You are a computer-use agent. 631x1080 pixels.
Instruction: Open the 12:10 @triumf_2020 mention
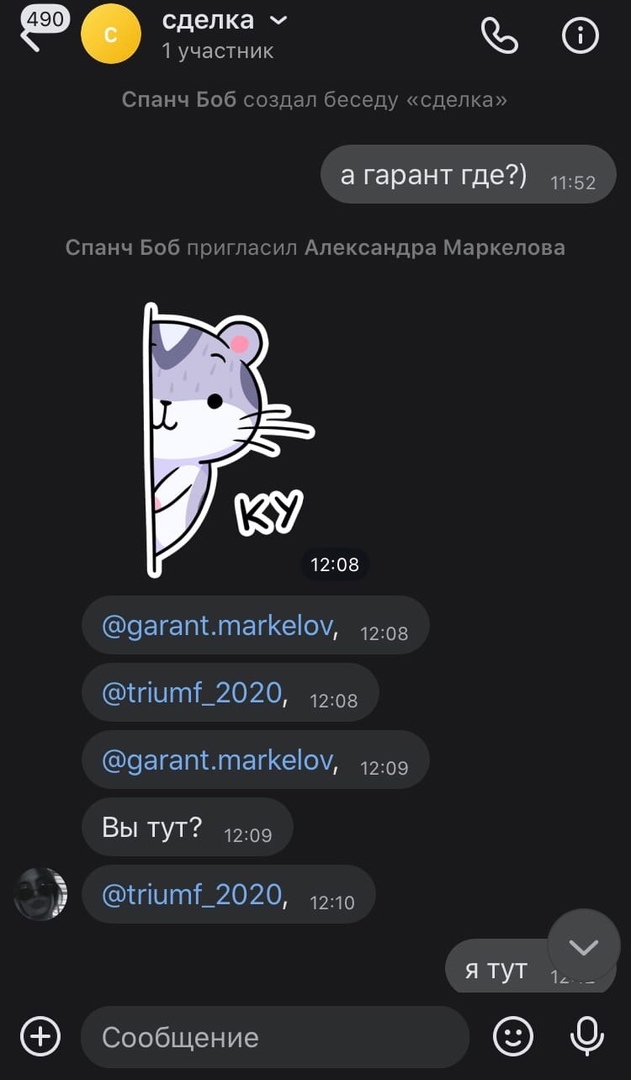[x=192, y=894]
